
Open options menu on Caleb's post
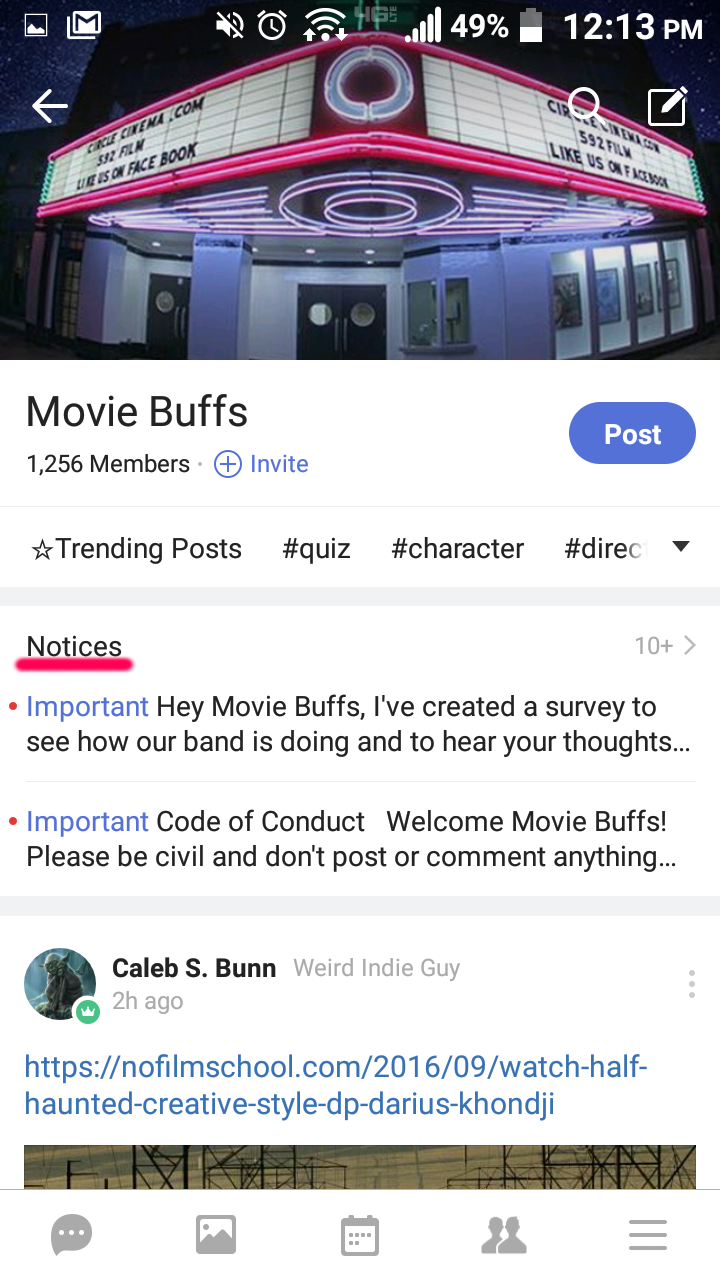(x=691, y=984)
